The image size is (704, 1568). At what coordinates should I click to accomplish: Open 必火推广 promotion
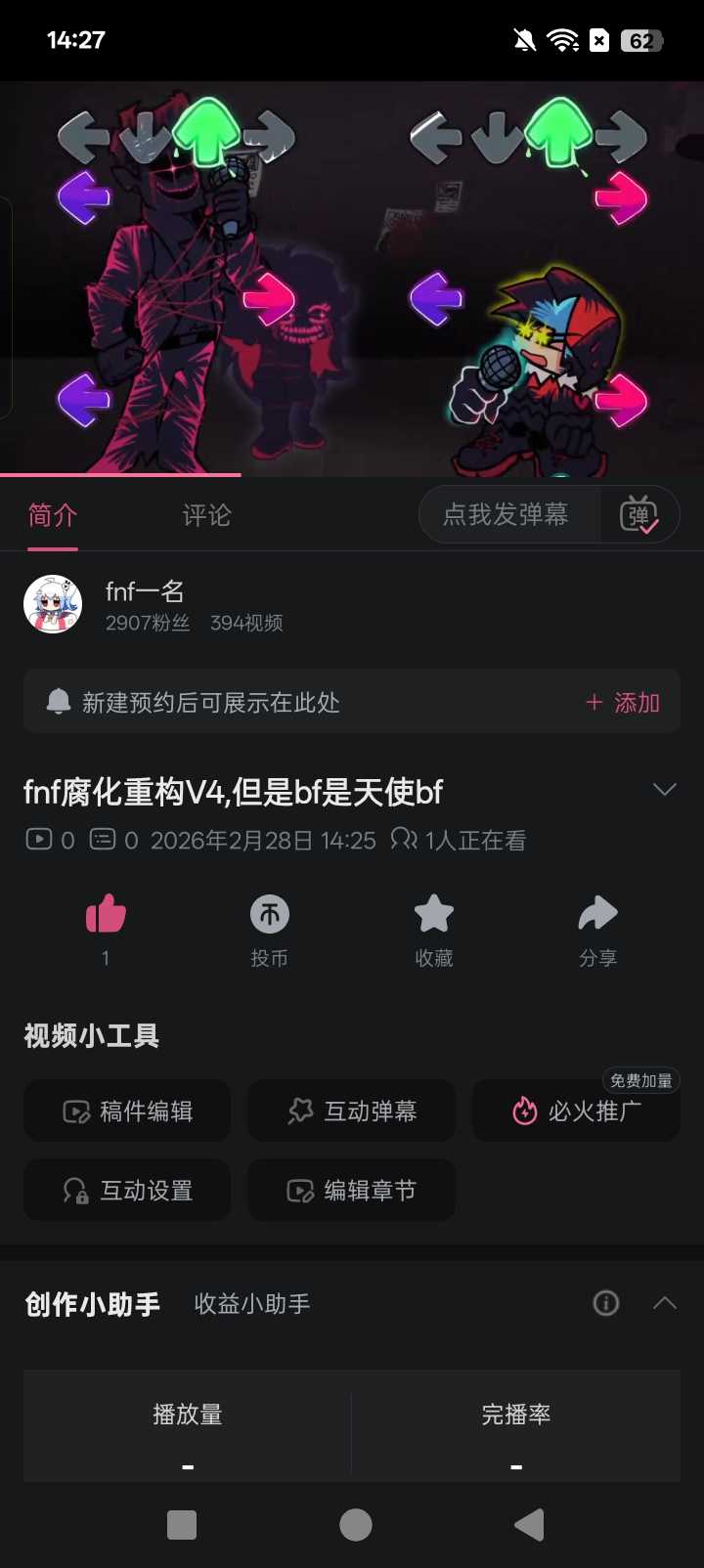[x=576, y=1111]
